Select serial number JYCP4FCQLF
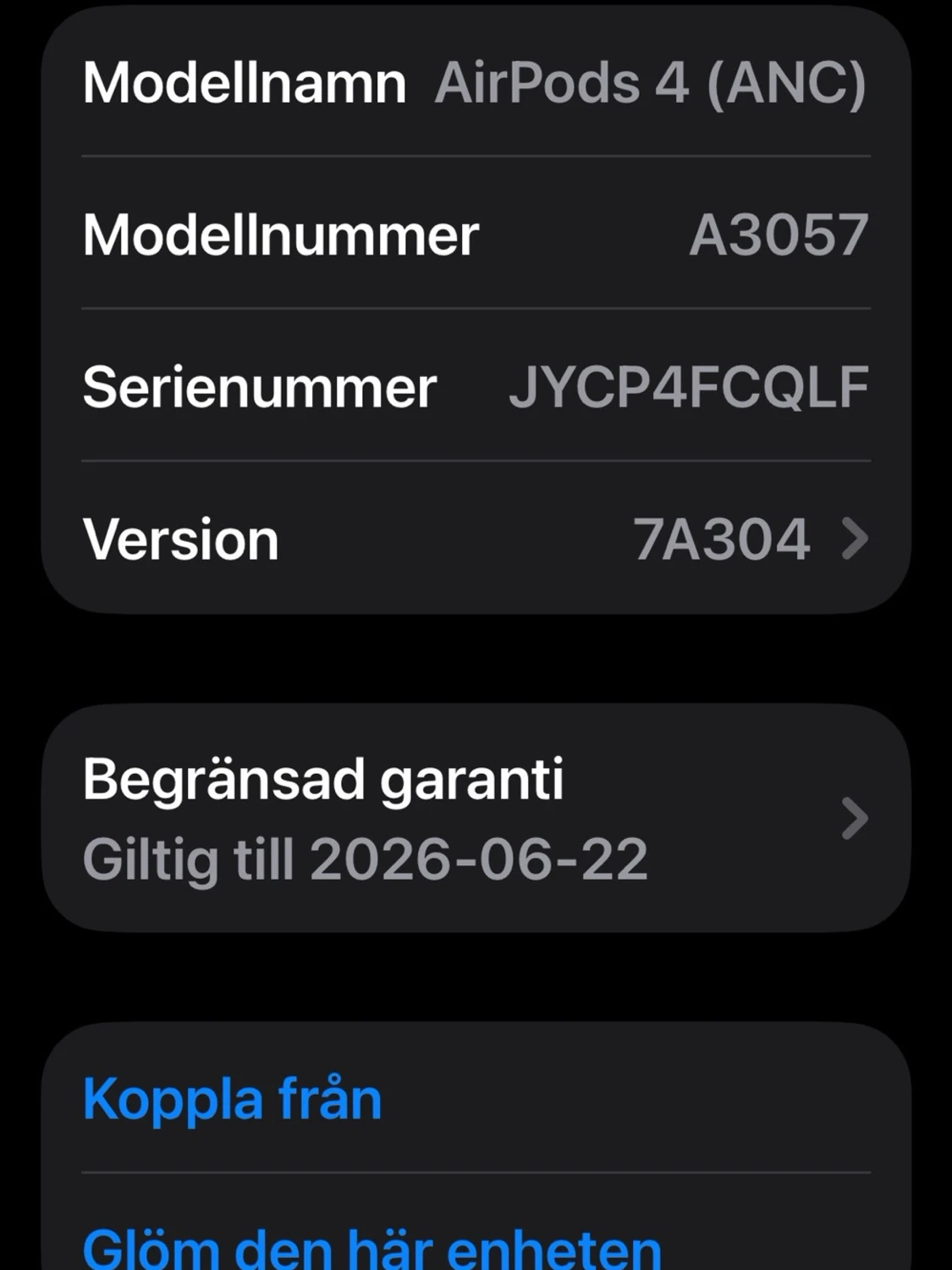Screen dimensions: 952x1270 point(689,386)
